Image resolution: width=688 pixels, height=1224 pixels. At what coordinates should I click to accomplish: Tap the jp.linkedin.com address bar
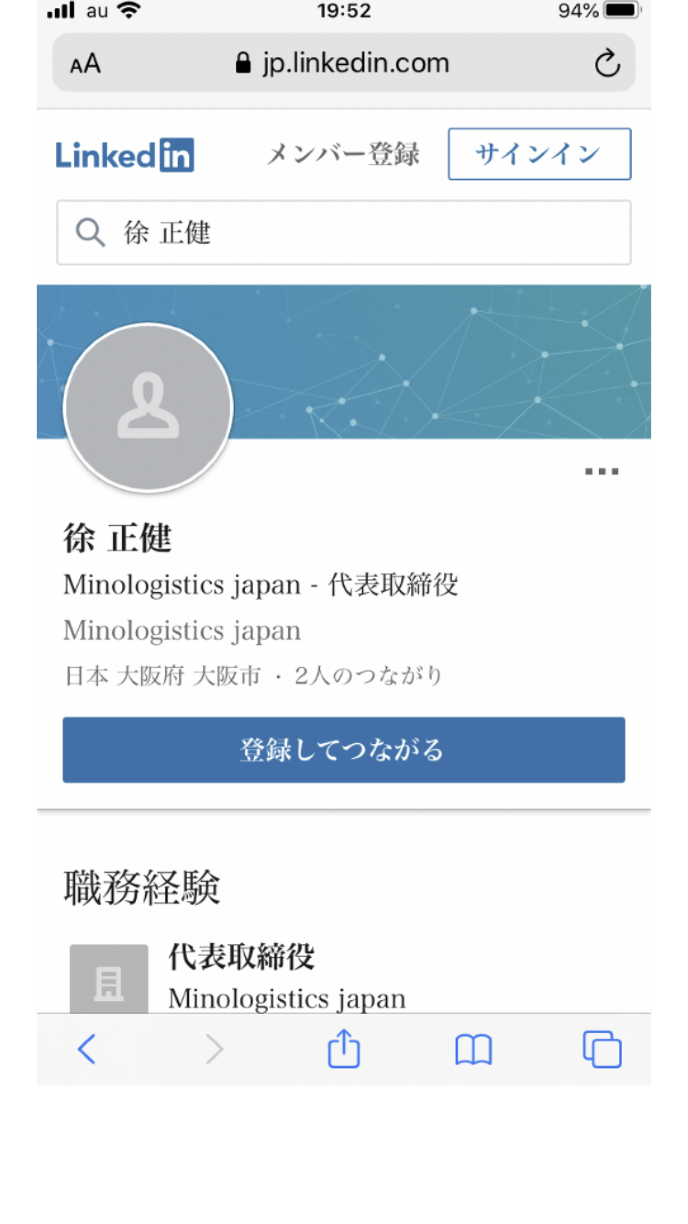pyautogui.click(x=343, y=64)
